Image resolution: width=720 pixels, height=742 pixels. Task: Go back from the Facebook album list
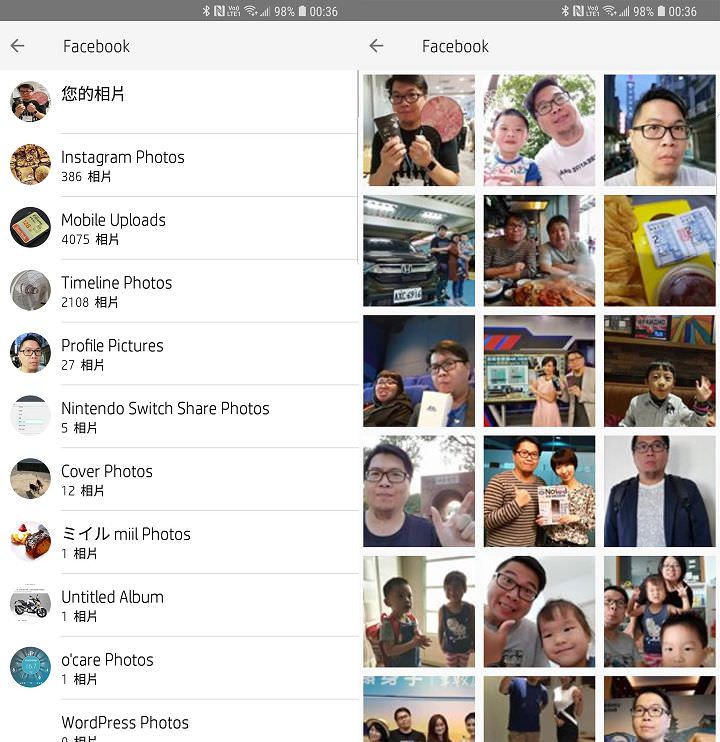[17, 46]
